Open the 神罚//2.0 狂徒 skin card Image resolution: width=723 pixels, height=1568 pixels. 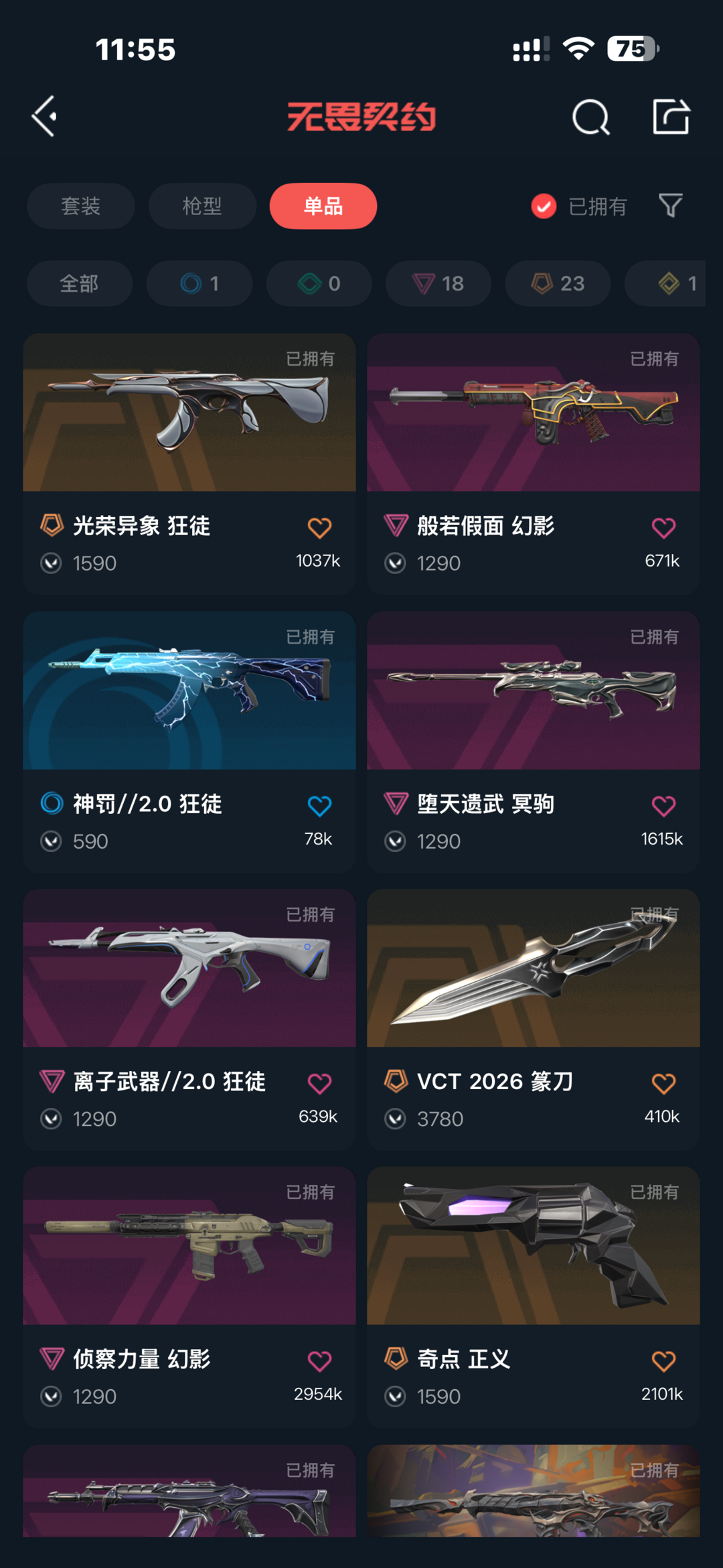(189, 741)
